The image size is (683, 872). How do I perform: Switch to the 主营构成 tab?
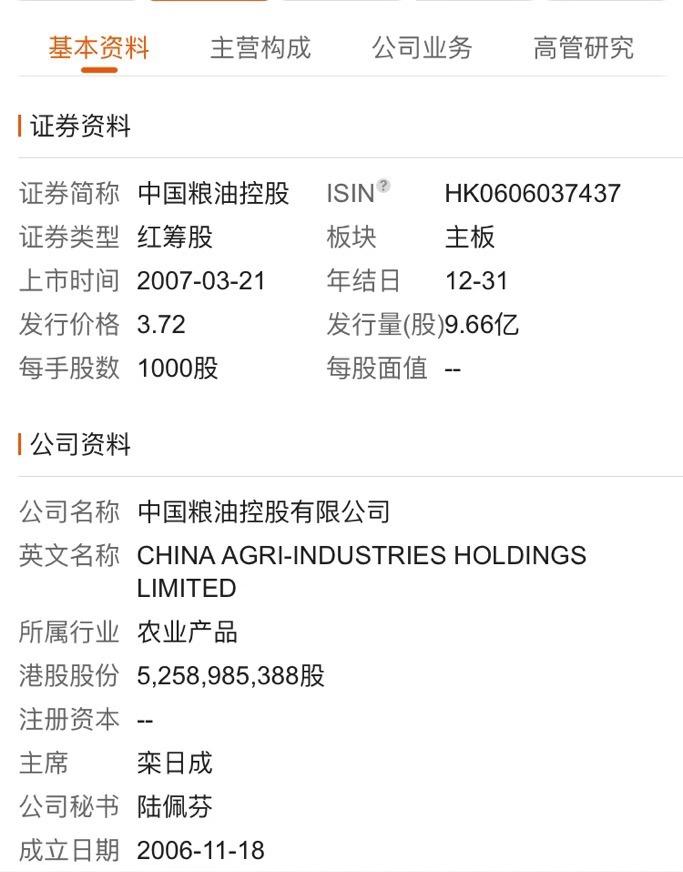[260, 47]
